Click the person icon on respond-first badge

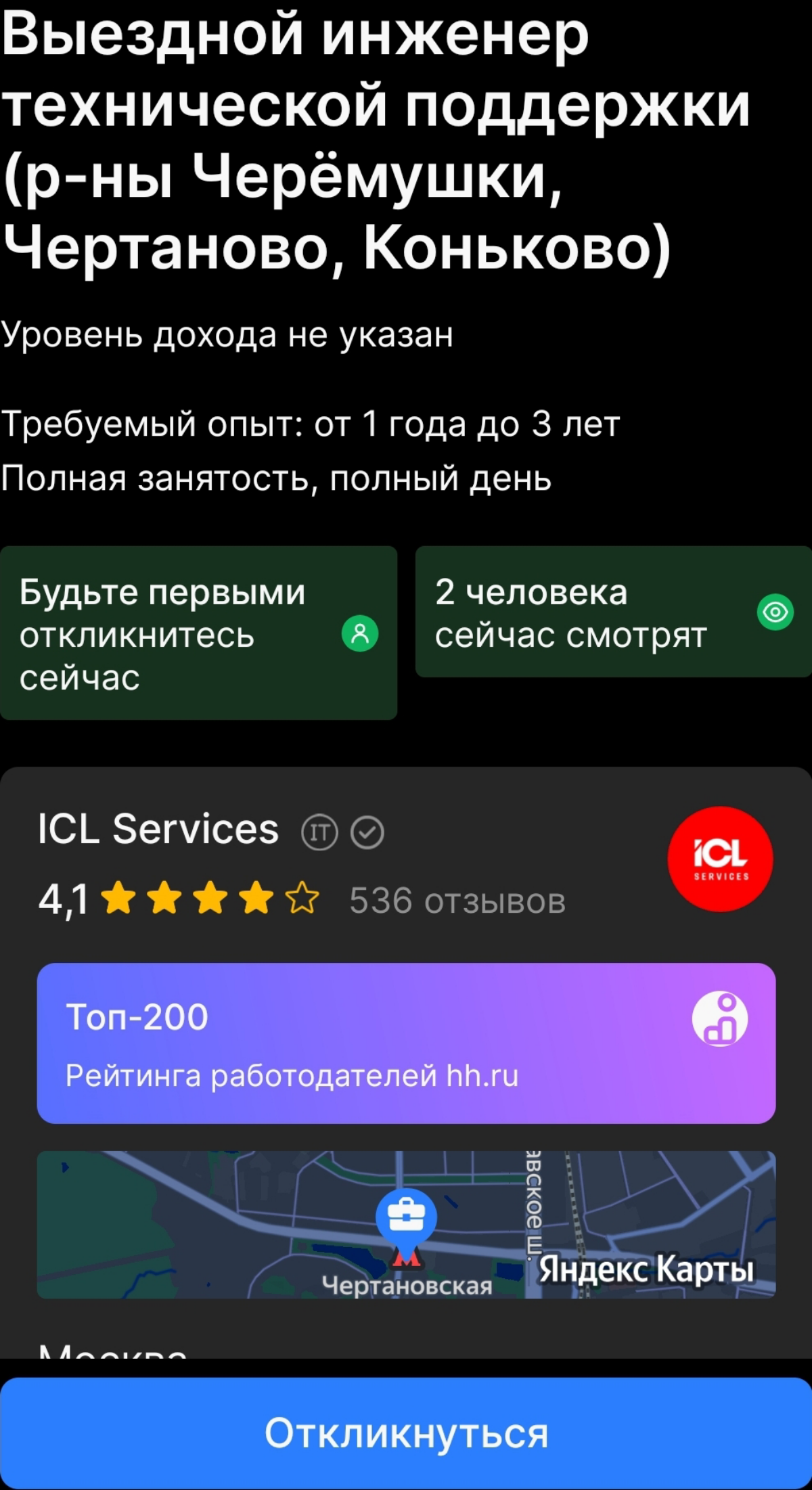pos(361,633)
